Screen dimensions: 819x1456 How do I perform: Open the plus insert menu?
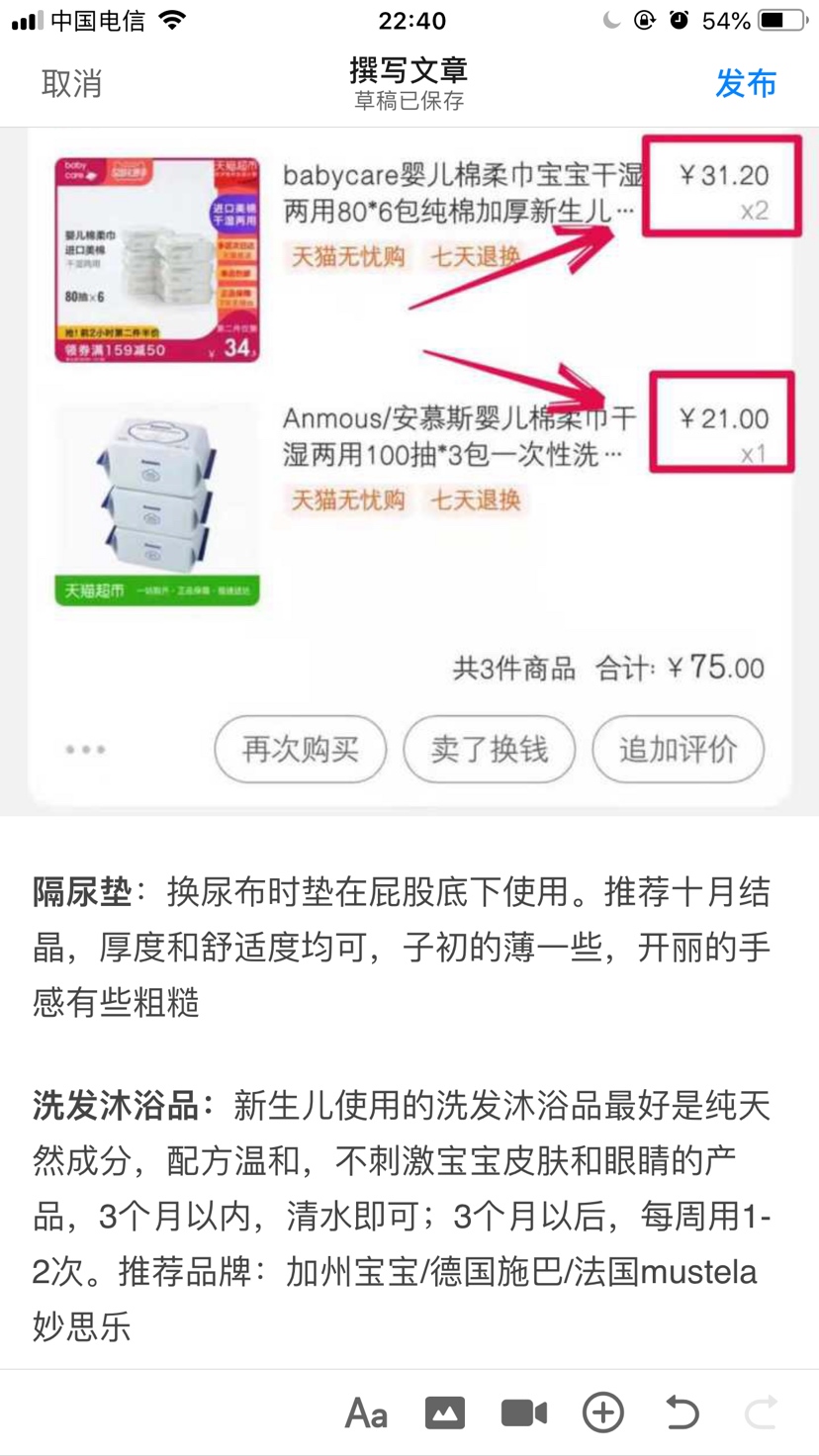point(603,1413)
